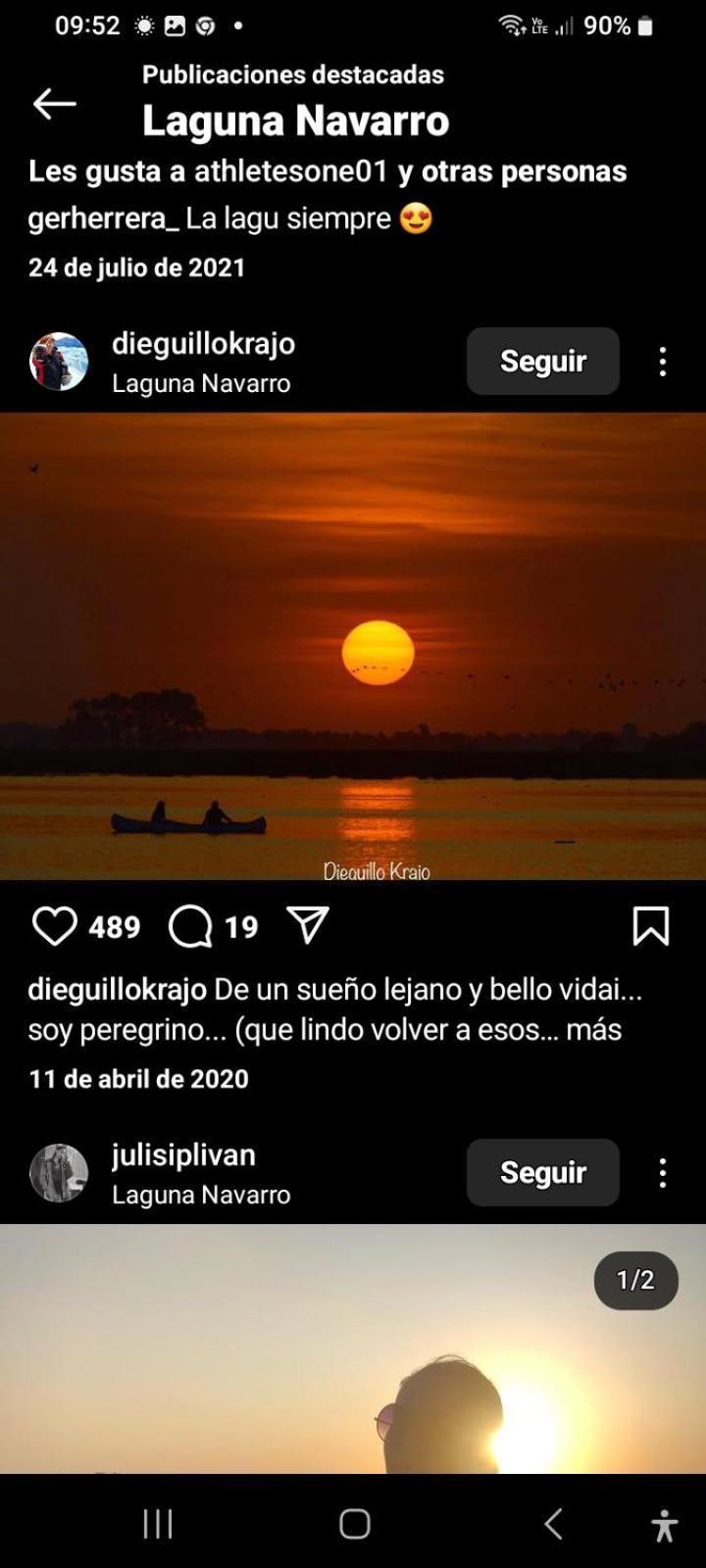Open recent apps from navigation bar
This screenshot has width=706, height=1568.
point(158,1524)
